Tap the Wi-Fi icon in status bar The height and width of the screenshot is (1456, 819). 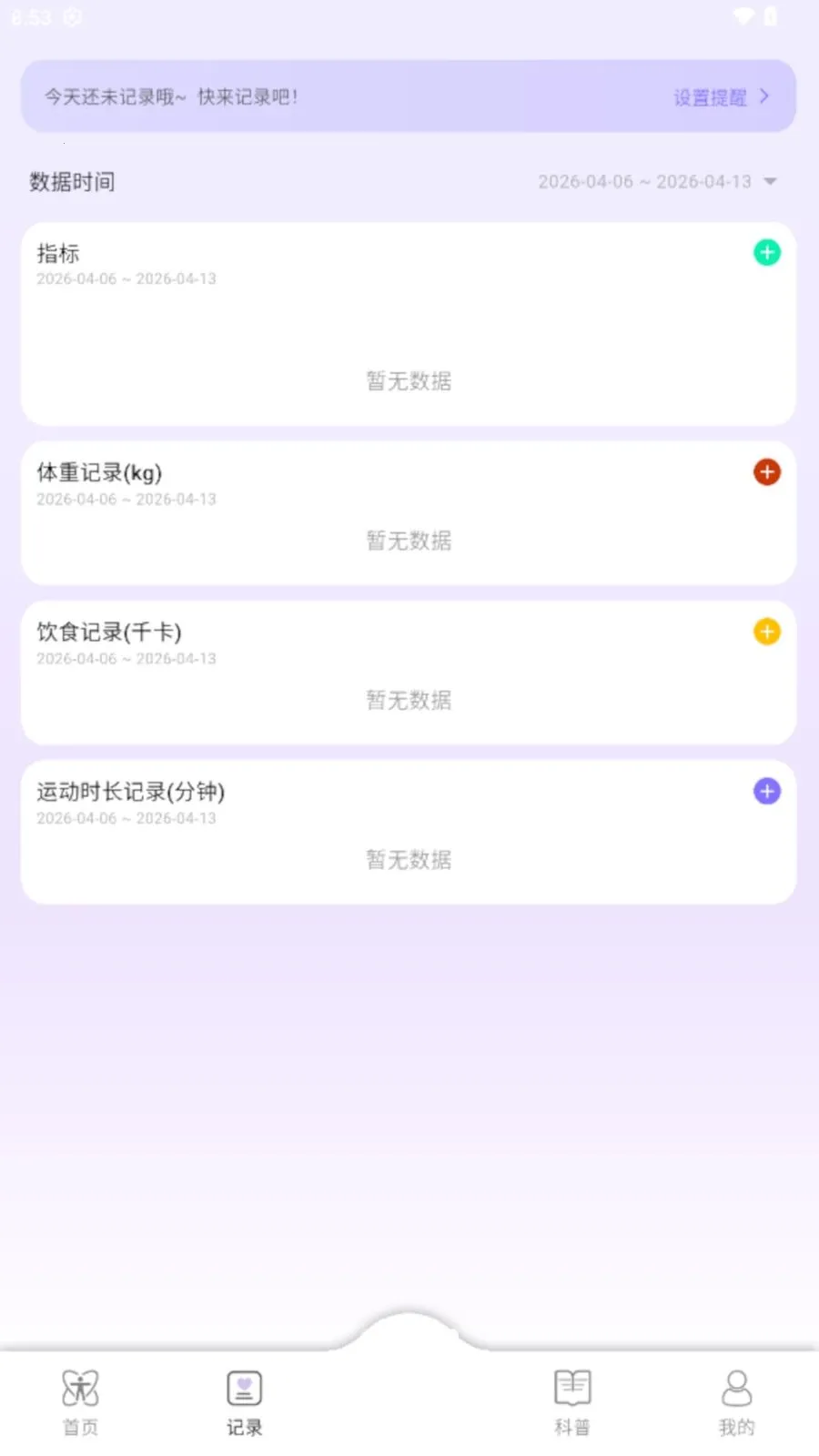click(743, 16)
